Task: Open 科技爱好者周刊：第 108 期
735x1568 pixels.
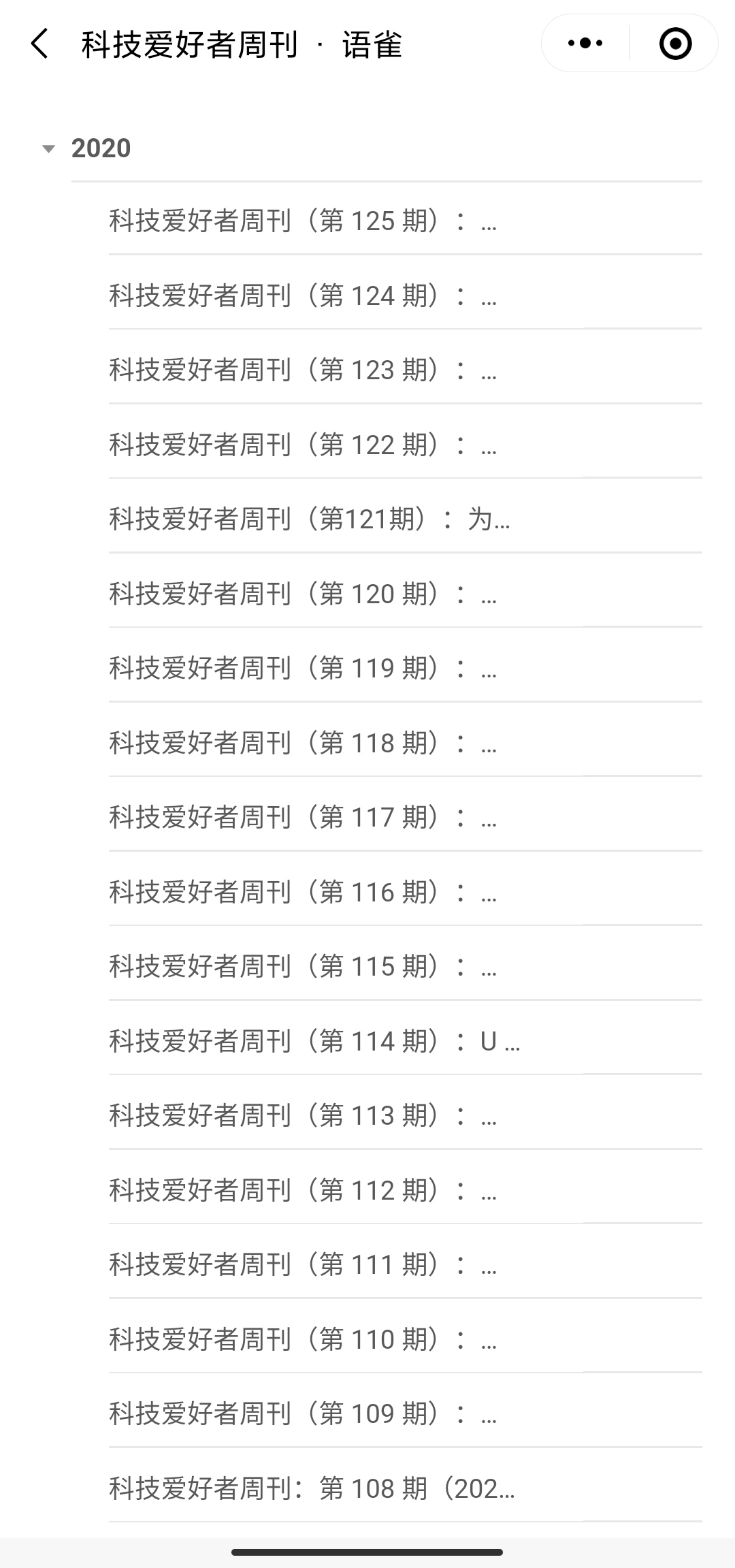Action: coord(312,1489)
